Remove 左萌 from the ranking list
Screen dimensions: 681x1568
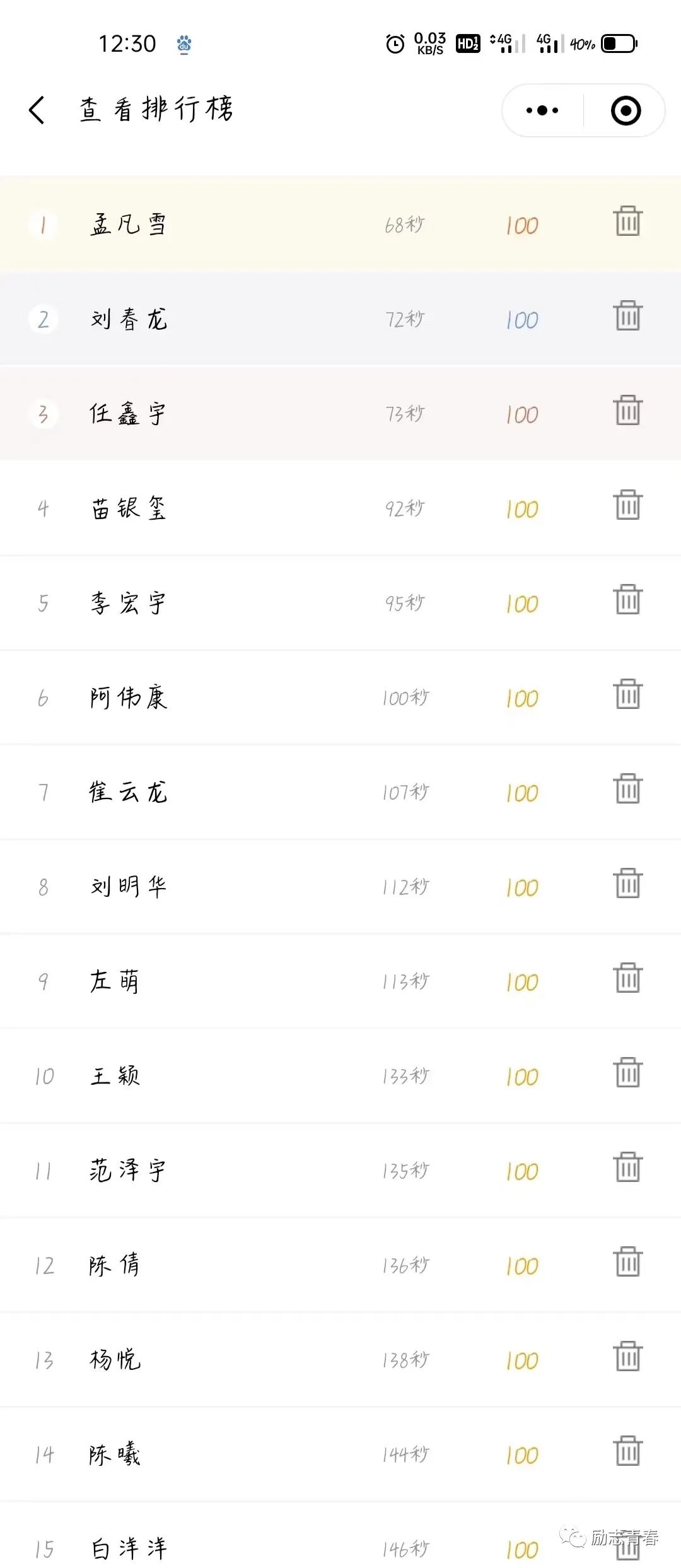point(627,978)
